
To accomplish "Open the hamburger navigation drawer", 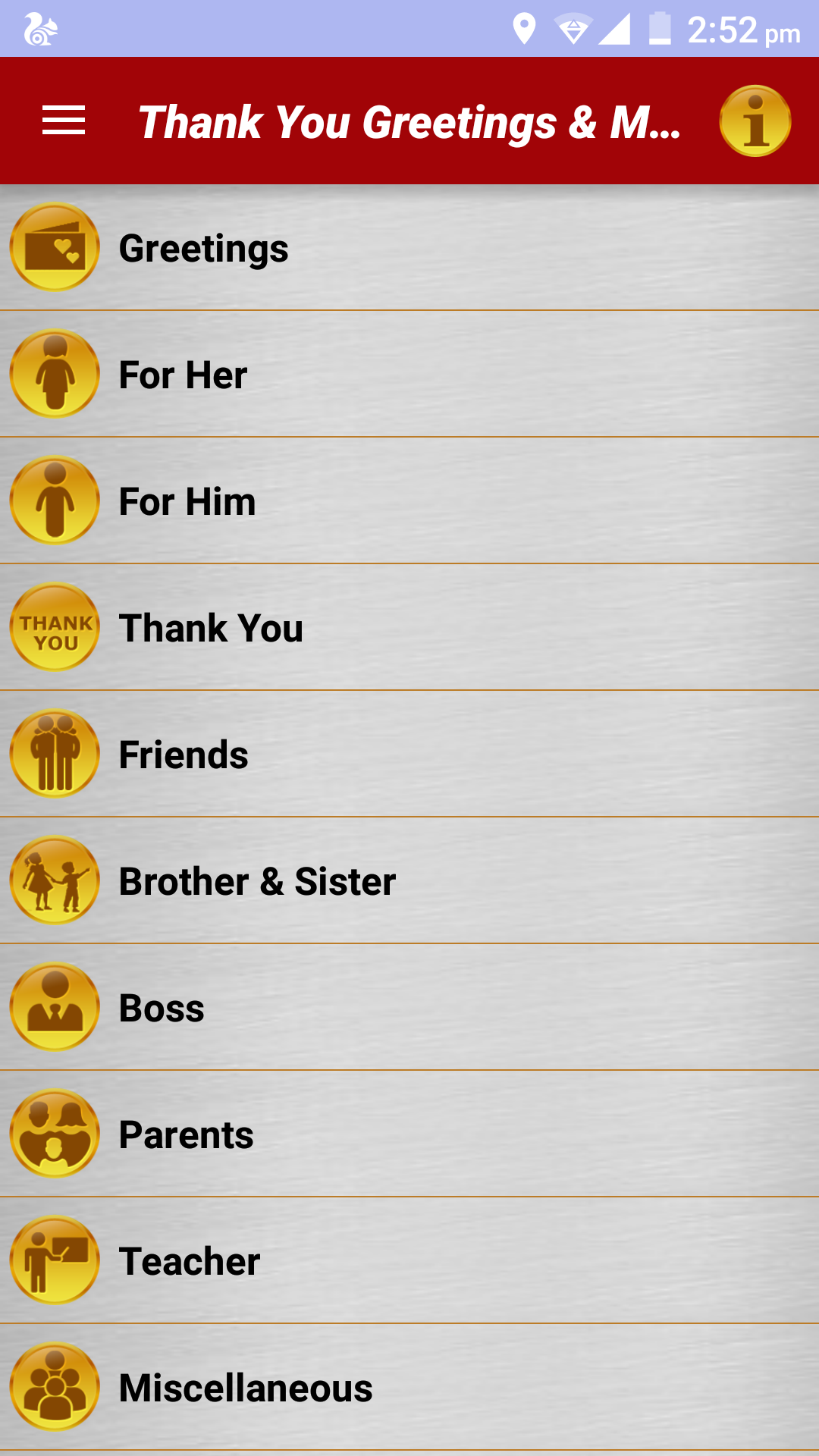I will click(64, 121).
